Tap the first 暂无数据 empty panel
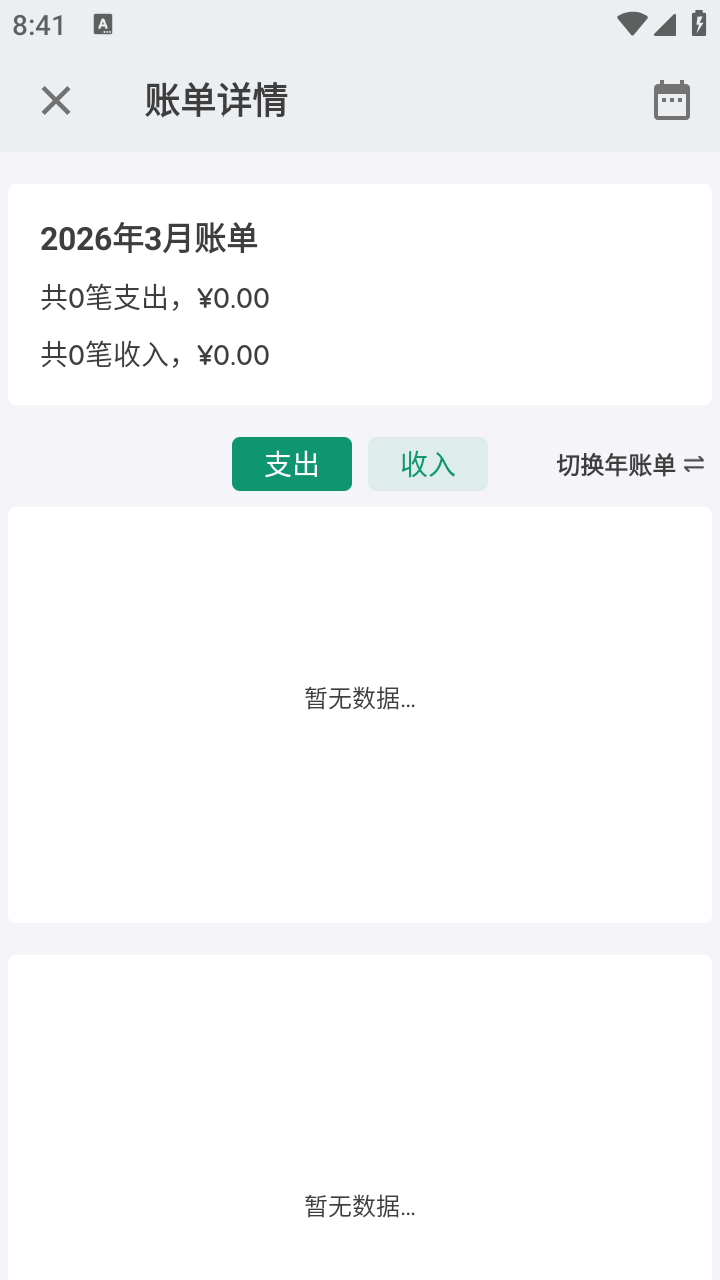 click(359, 699)
